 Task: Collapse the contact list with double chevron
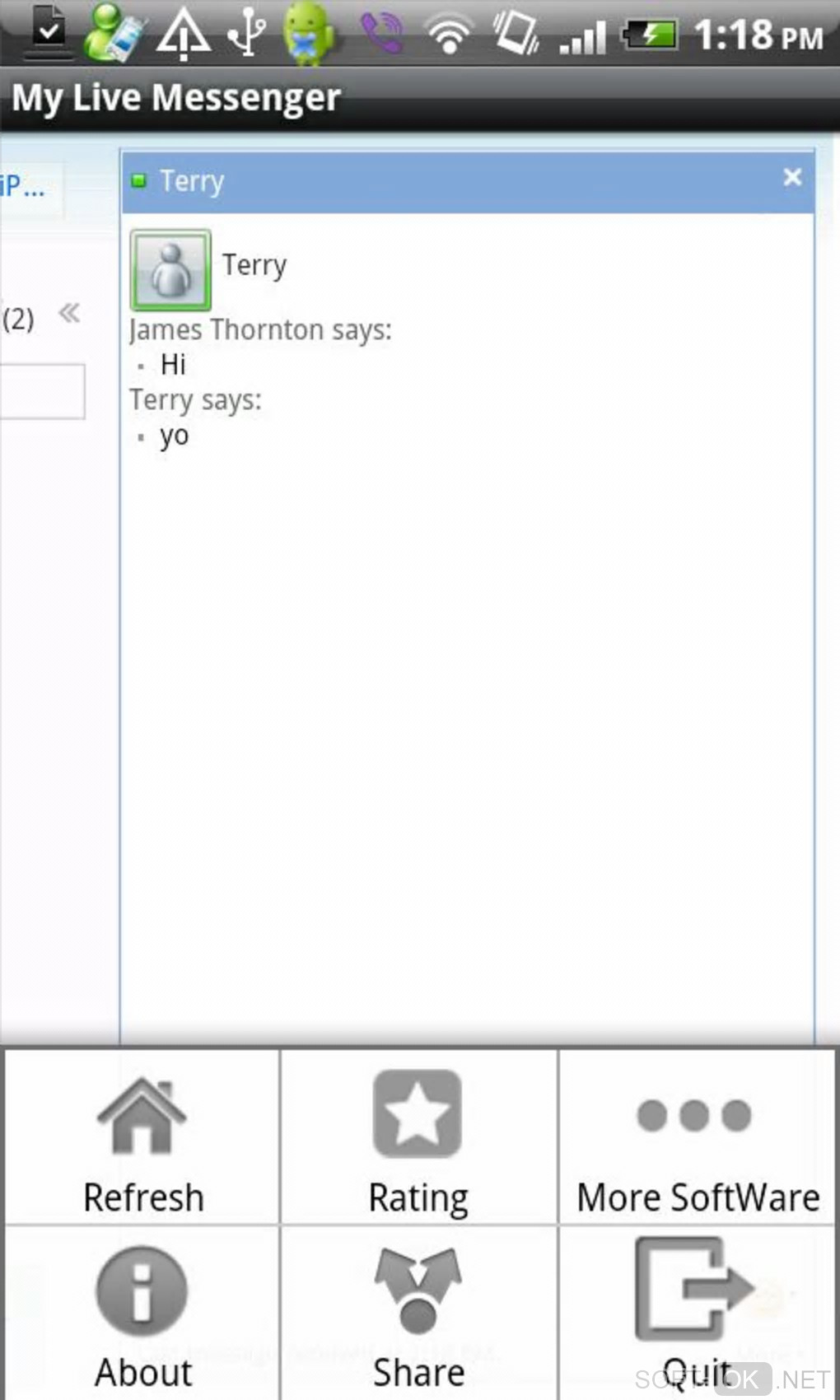(x=69, y=313)
